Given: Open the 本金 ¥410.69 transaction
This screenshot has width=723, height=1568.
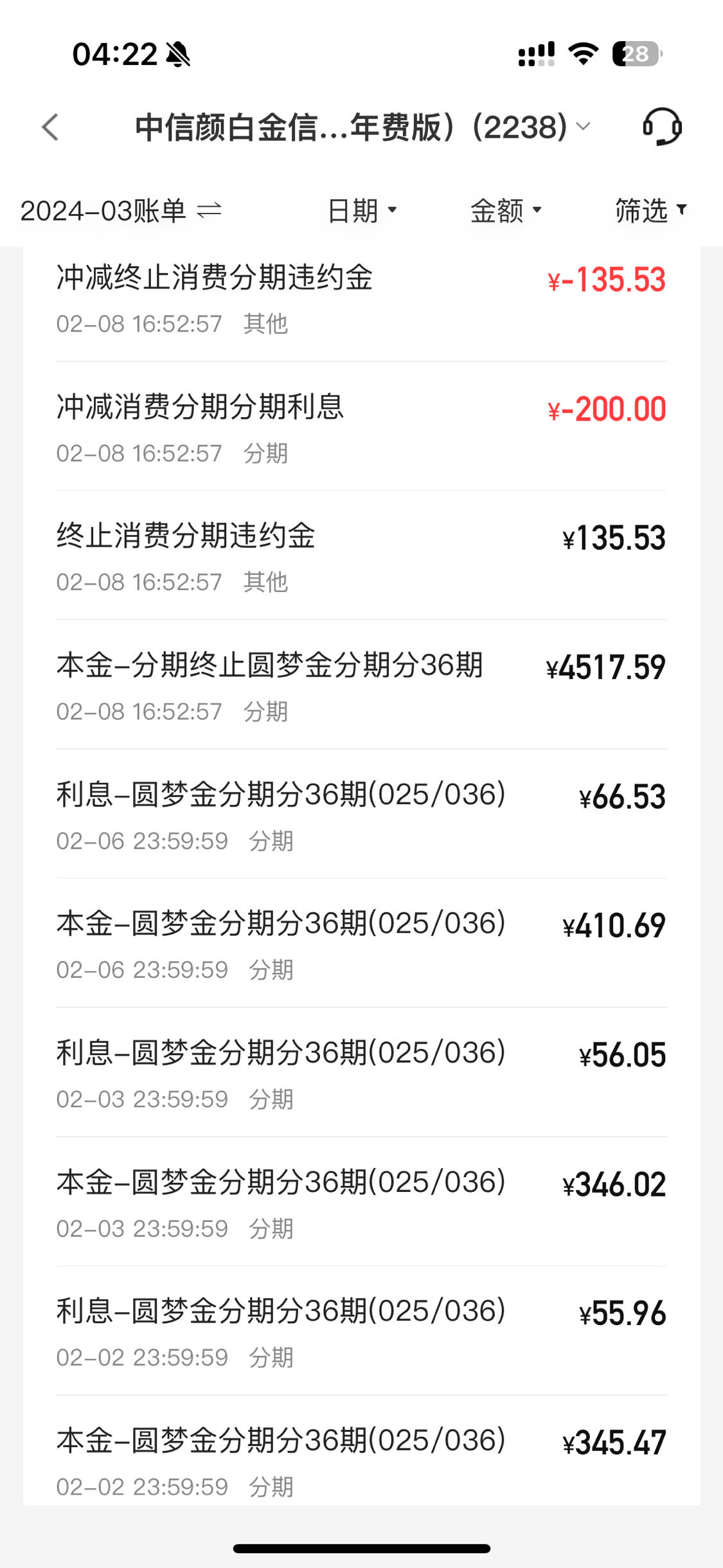Looking at the screenshot, I should (x=361, y=943).
